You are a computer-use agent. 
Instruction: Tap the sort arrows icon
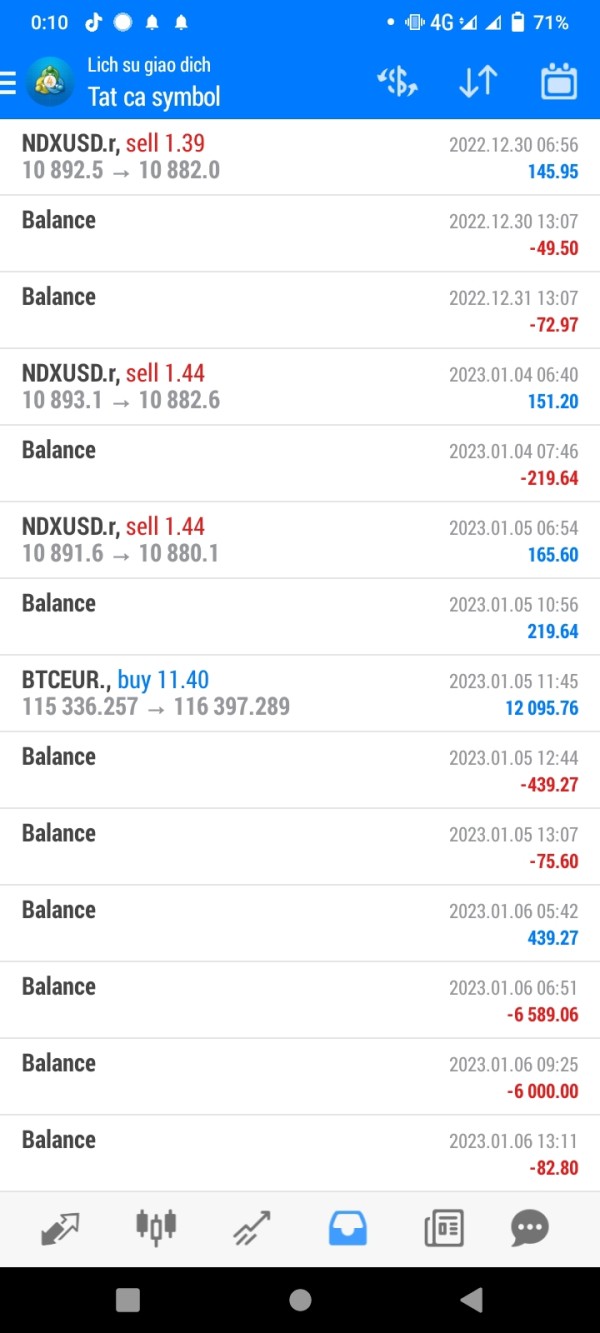point(478,83)
